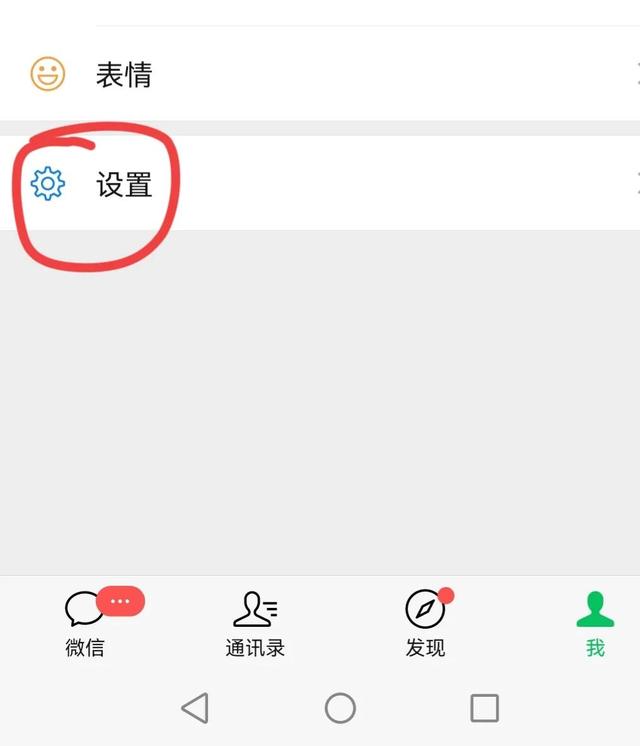Switch to the 微信 chats tab
This screenshot has height=746, width=640.
tap(86, 623)
